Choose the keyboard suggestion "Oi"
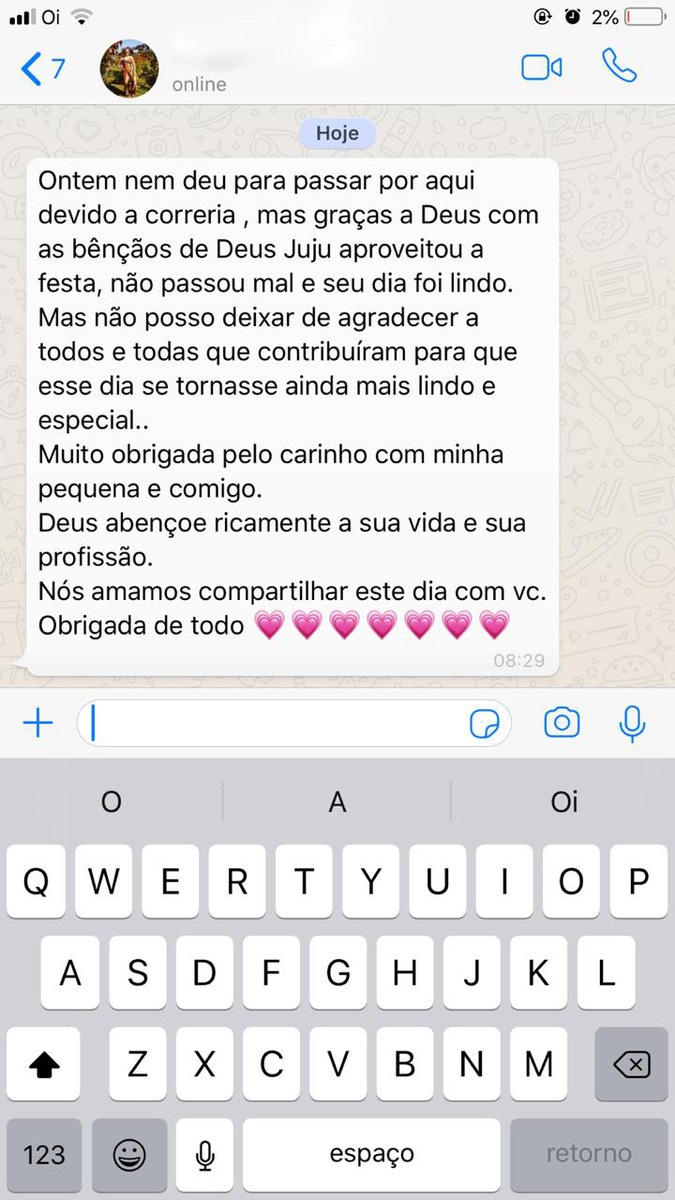Image resolution: width=675 pixels, height=1200 pixels. (564, 802)
